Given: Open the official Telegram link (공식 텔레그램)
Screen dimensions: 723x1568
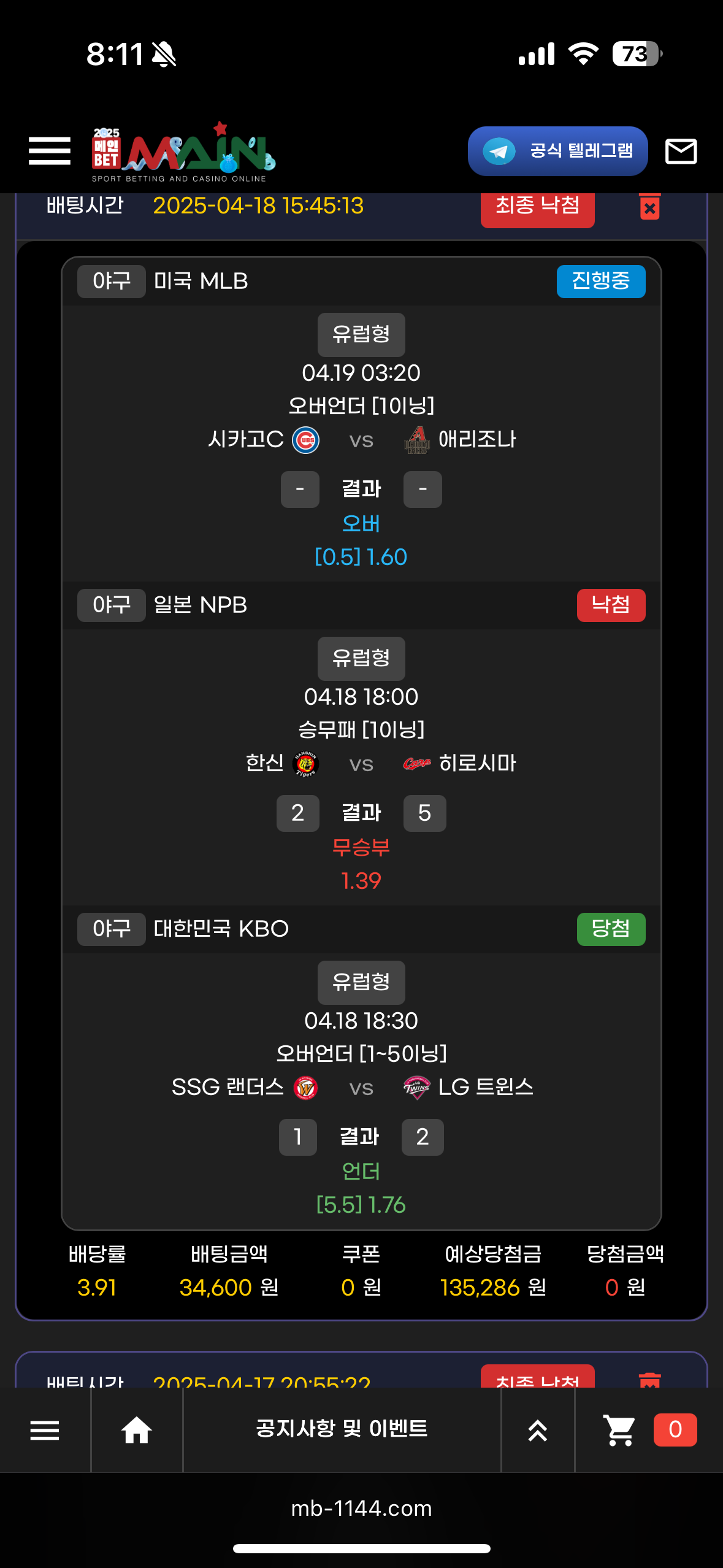Looking at the screenshot, I should 557,151.
